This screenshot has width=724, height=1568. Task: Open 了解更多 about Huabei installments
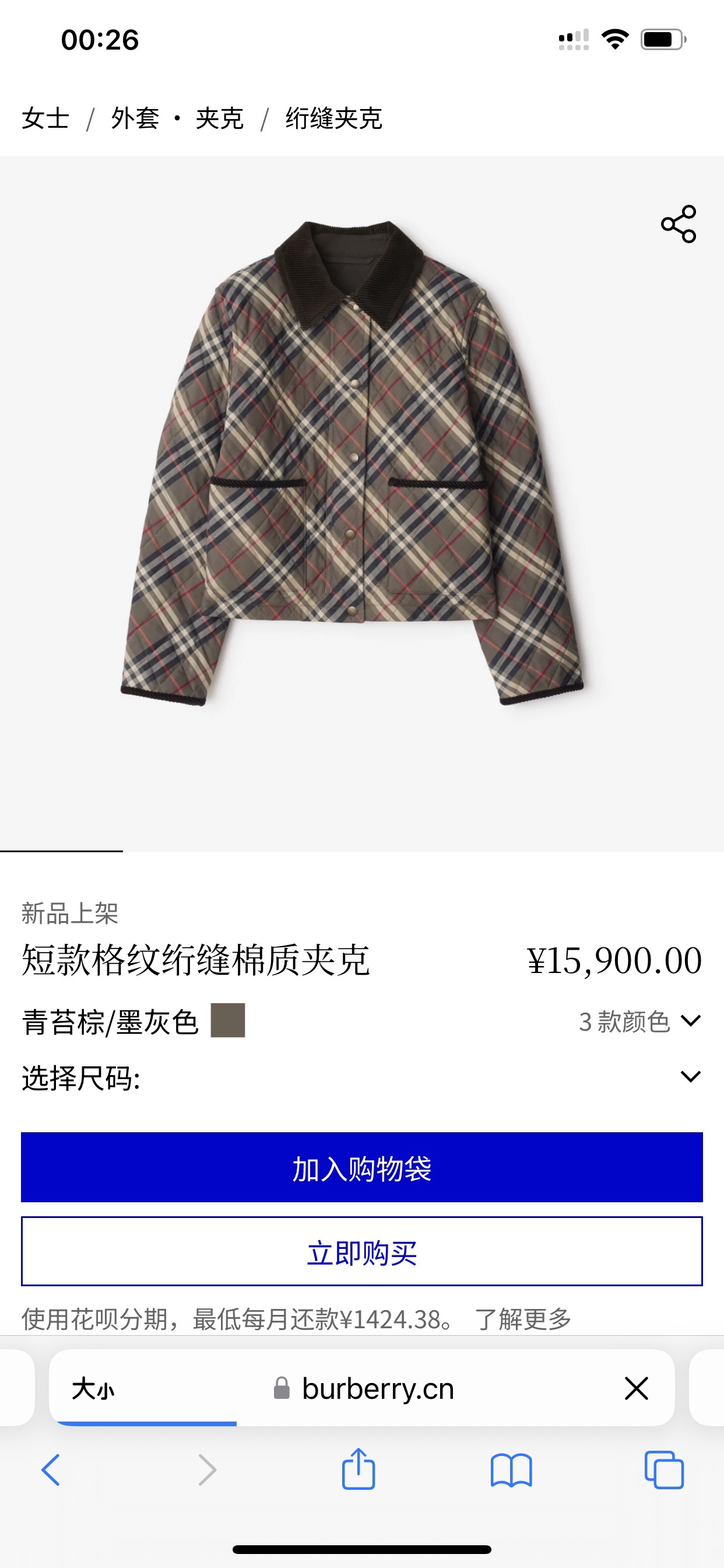(523, 1319)
